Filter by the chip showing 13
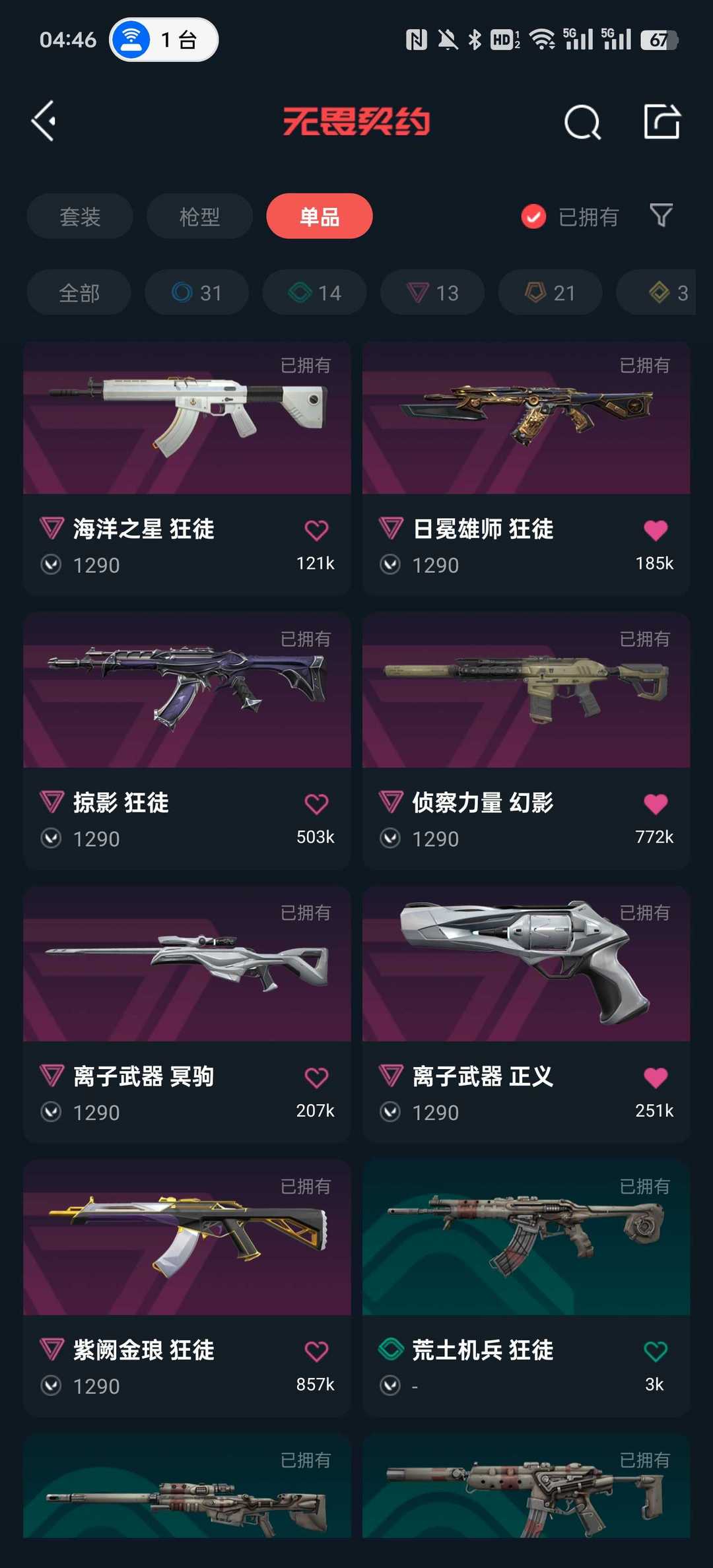The image size is (713, 1568). coord(432,292)
